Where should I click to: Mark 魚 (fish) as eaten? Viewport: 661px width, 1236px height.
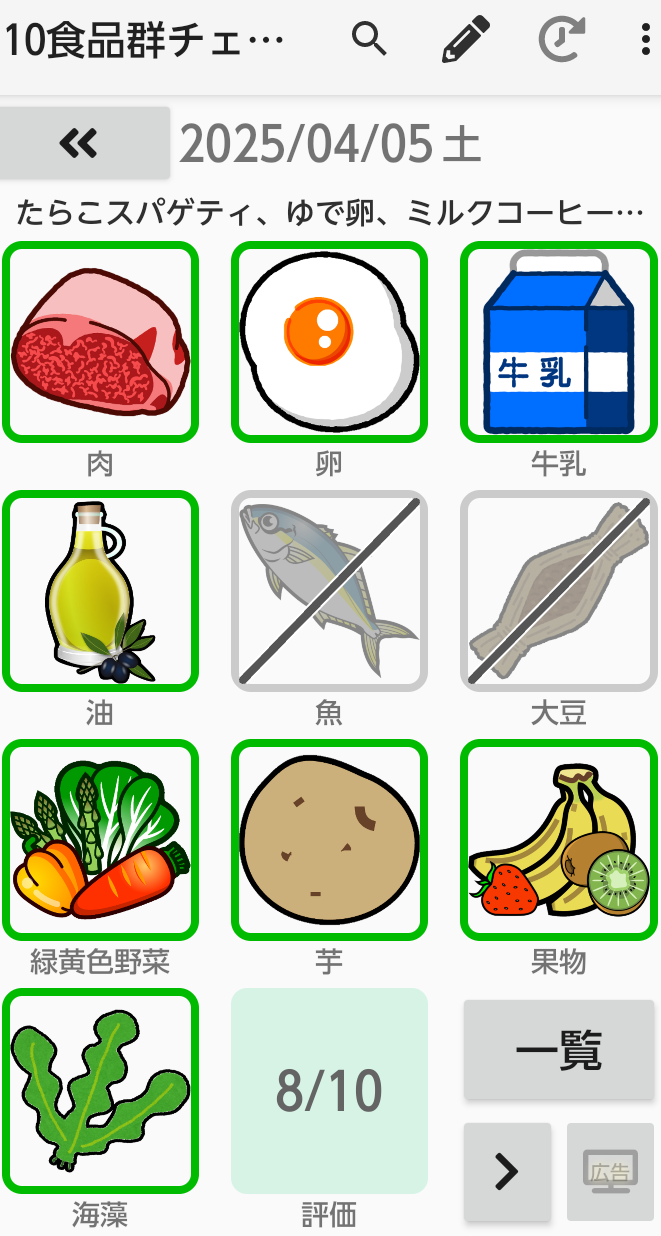click(329, 591)
